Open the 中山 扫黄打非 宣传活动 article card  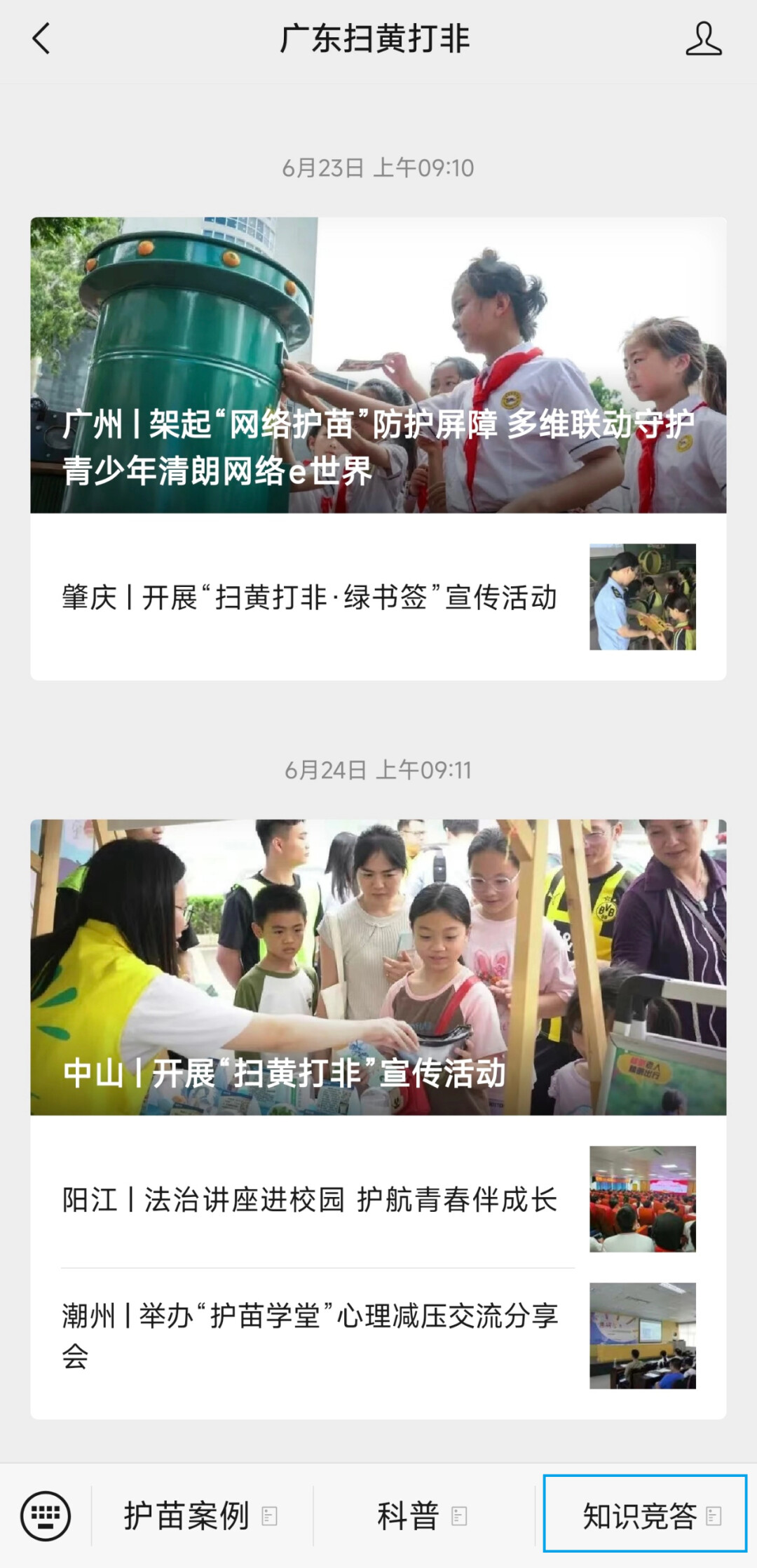click(378, 967)
